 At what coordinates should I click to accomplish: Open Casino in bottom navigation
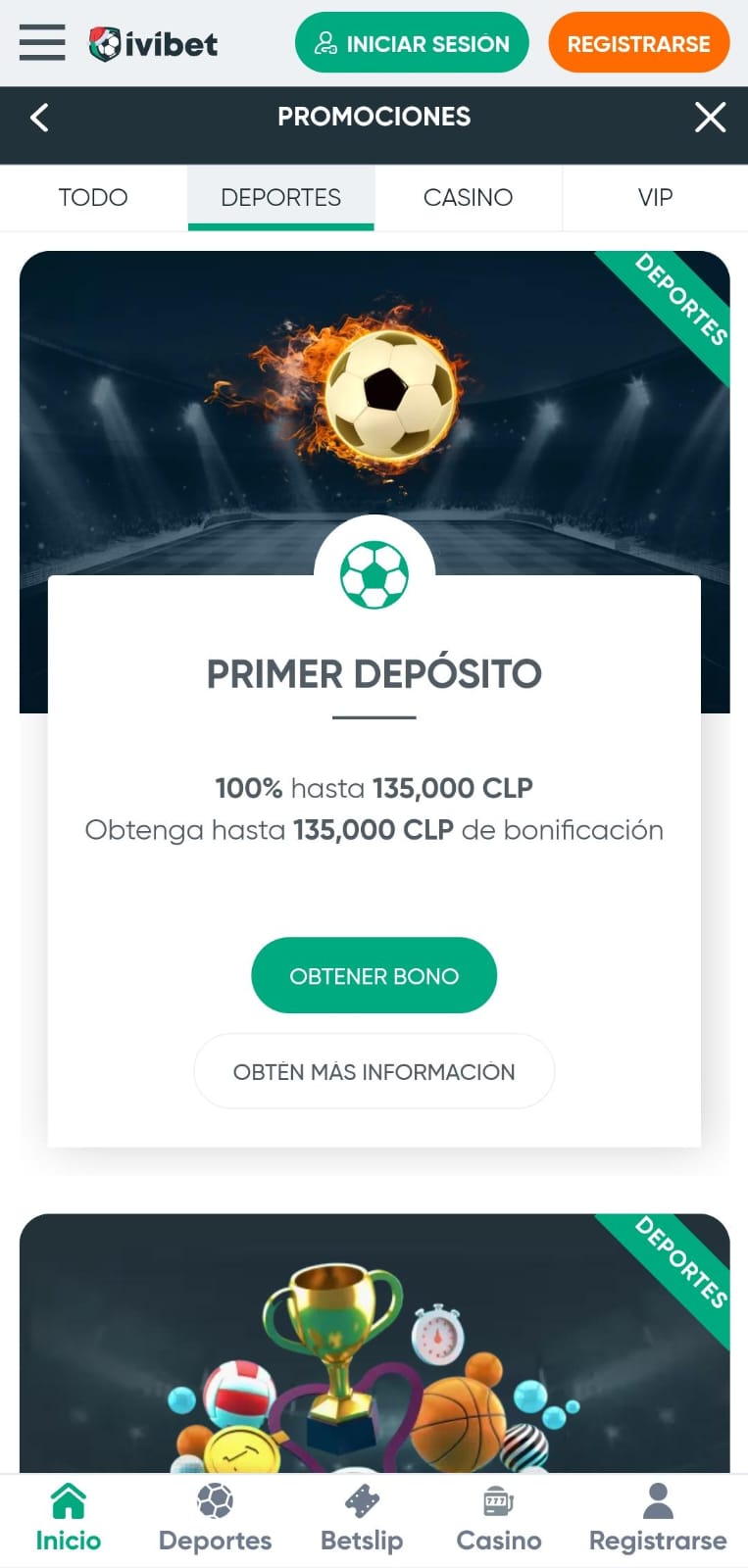click(x=498, y=1519)
